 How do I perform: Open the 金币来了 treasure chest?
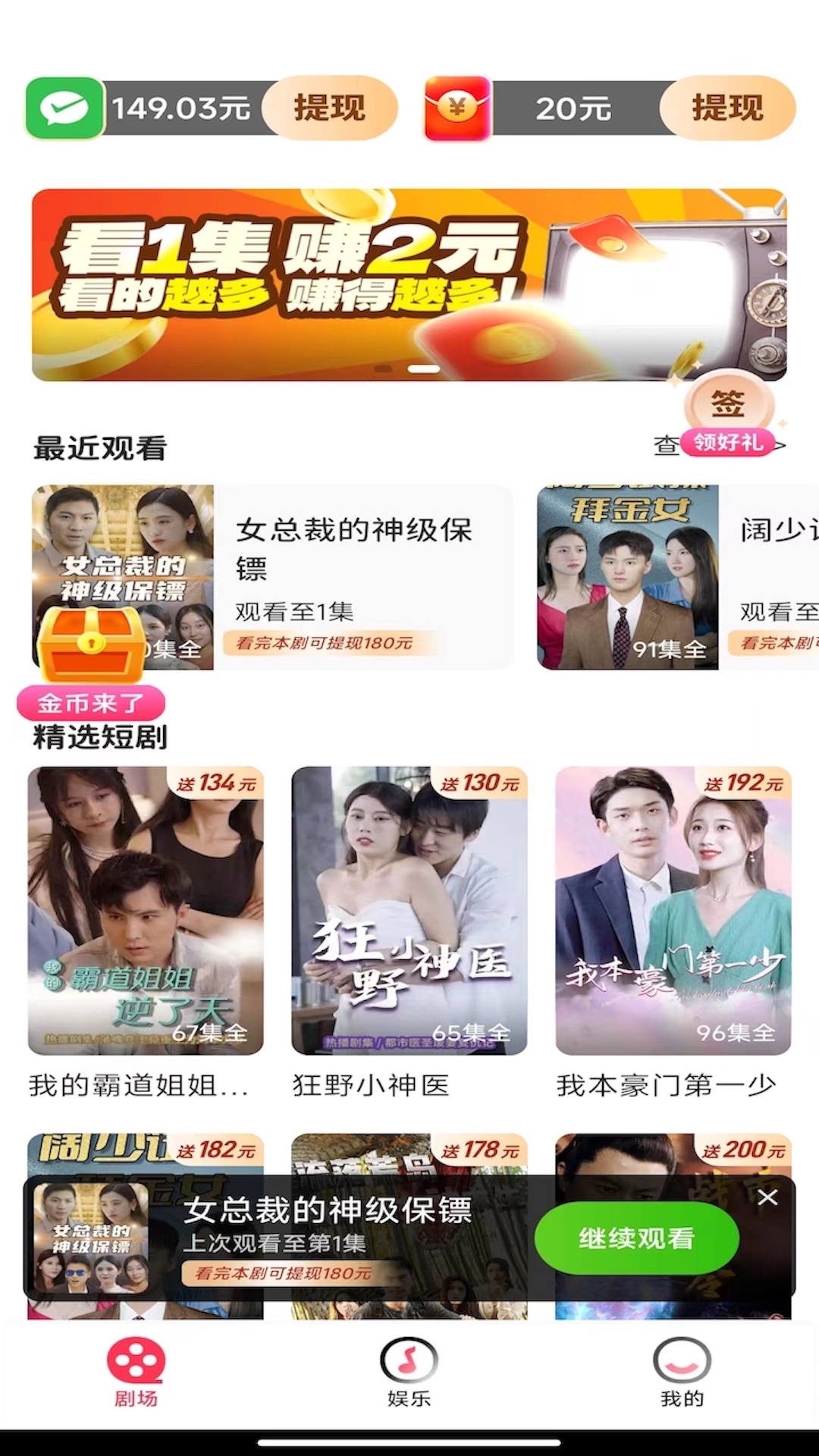click(x=91, y=646)
